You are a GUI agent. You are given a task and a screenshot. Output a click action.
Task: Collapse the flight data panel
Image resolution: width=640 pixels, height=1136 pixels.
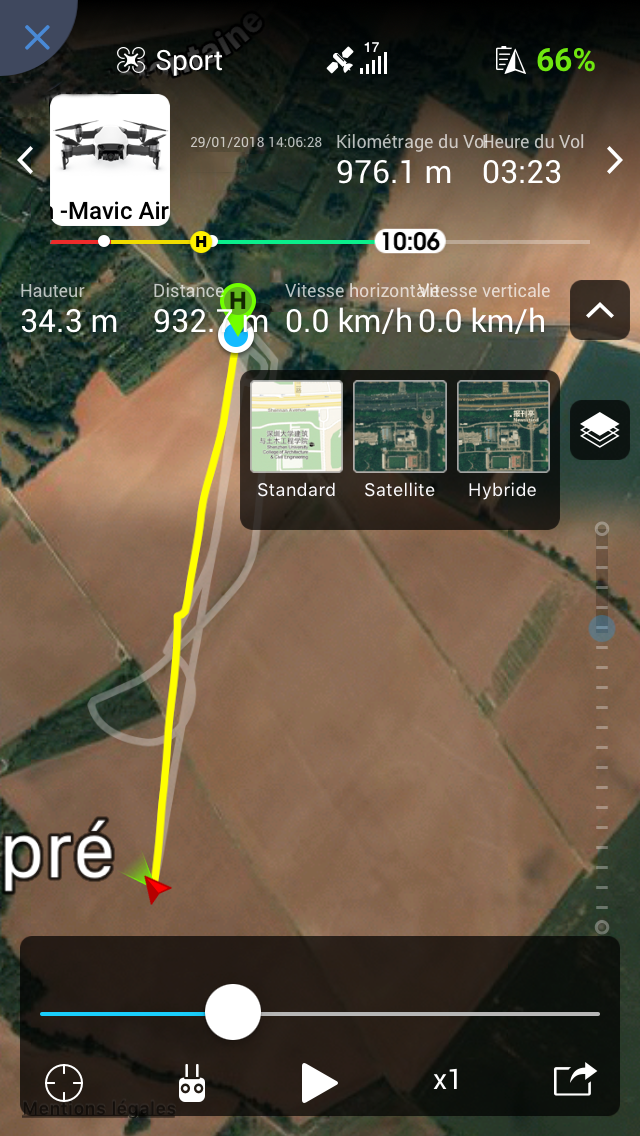(x=599, y=310)
